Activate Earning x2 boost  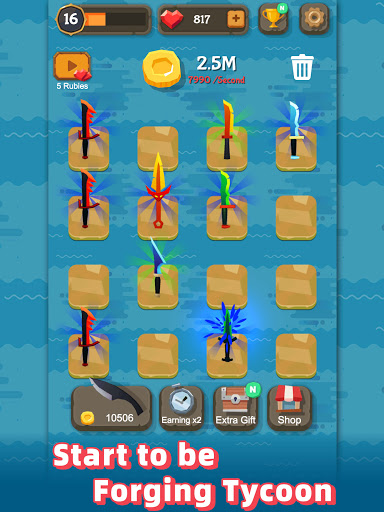pyautogui.click(x=181, y=408)
